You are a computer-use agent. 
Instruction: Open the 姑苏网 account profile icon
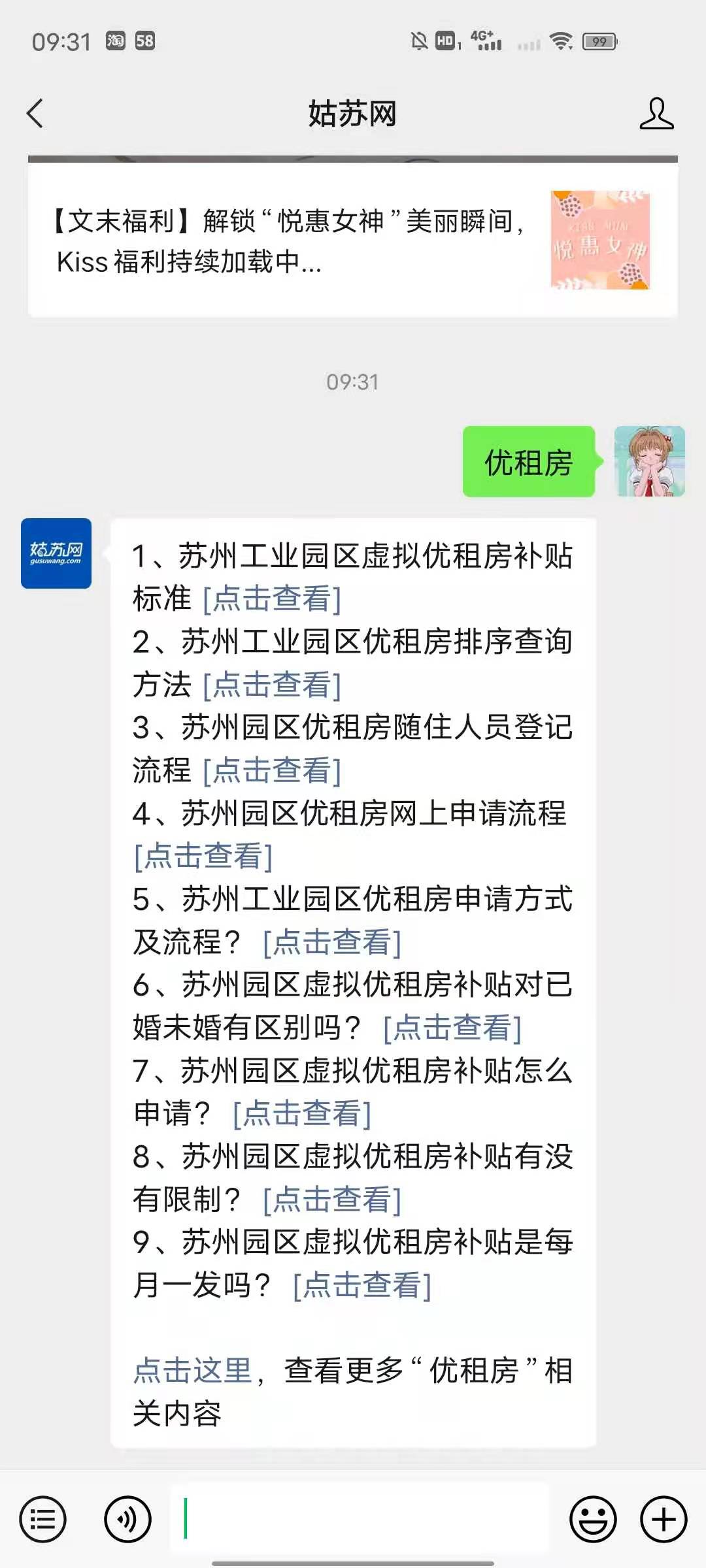[656, 114]
